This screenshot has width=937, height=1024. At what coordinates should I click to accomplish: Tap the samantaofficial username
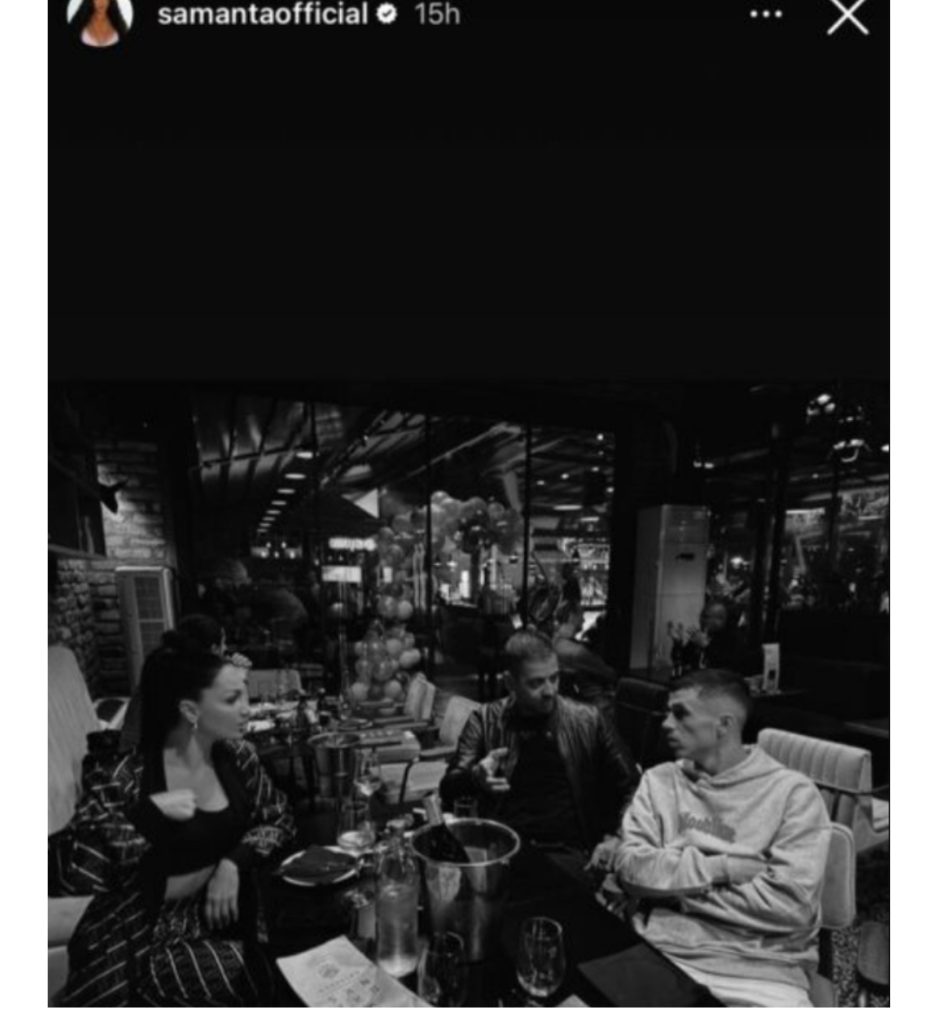pos(262,15)
